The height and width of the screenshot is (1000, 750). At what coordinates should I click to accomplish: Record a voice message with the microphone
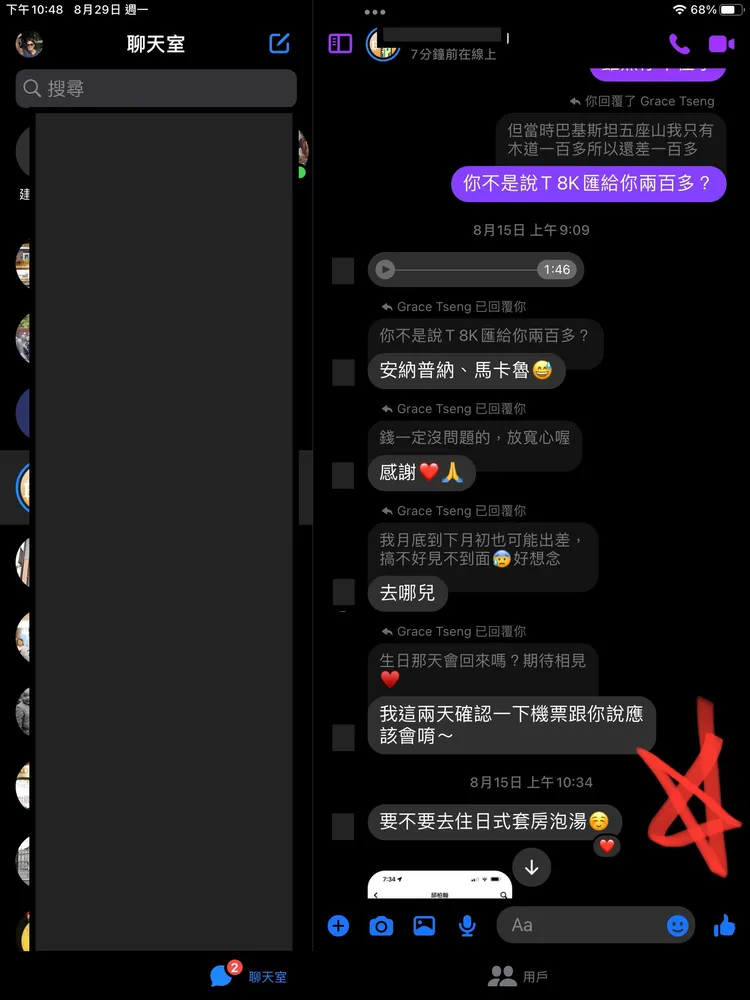(x=467, y=925)
